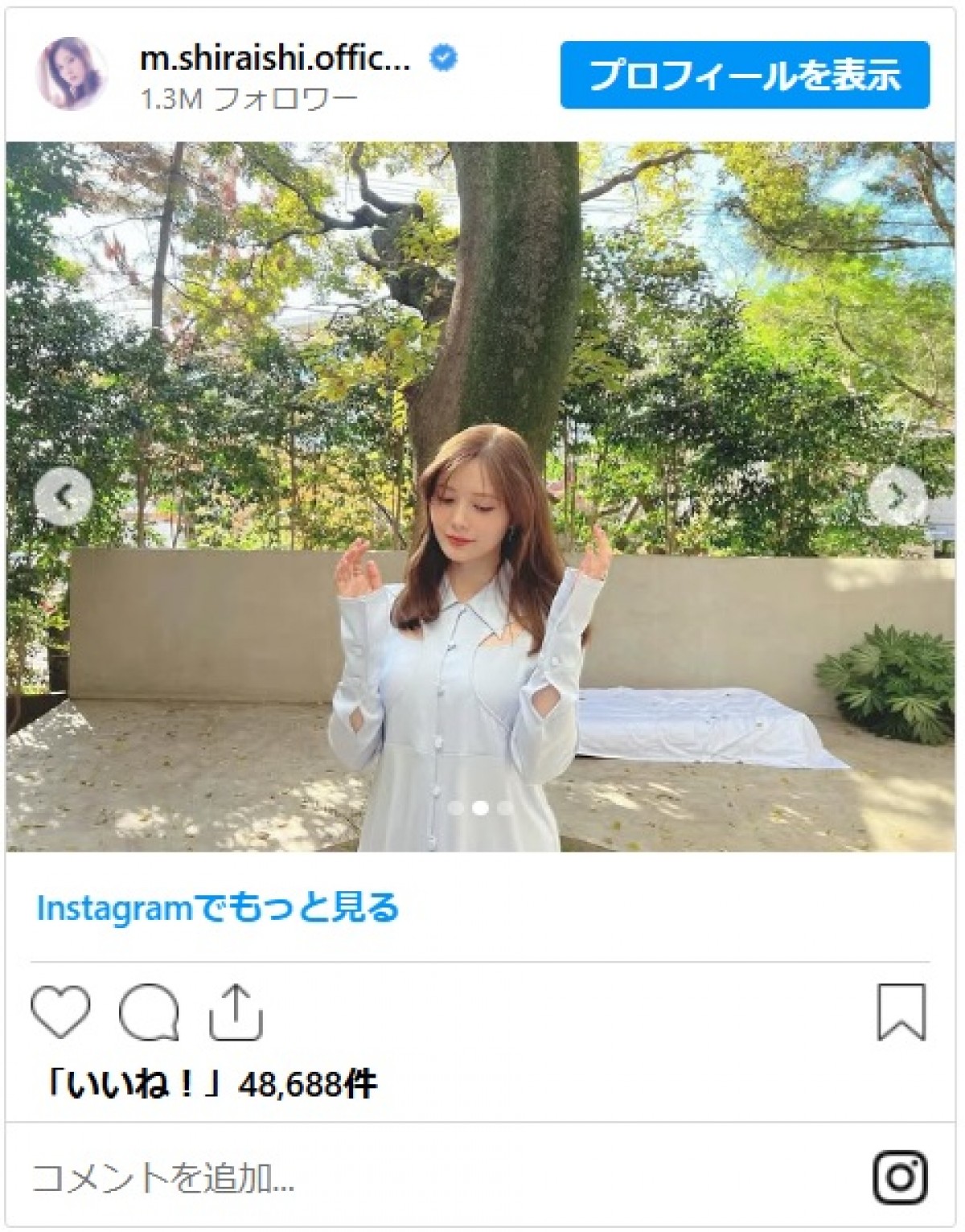
Task: Tap the プロフィールを表示 button
Action: 745,75
